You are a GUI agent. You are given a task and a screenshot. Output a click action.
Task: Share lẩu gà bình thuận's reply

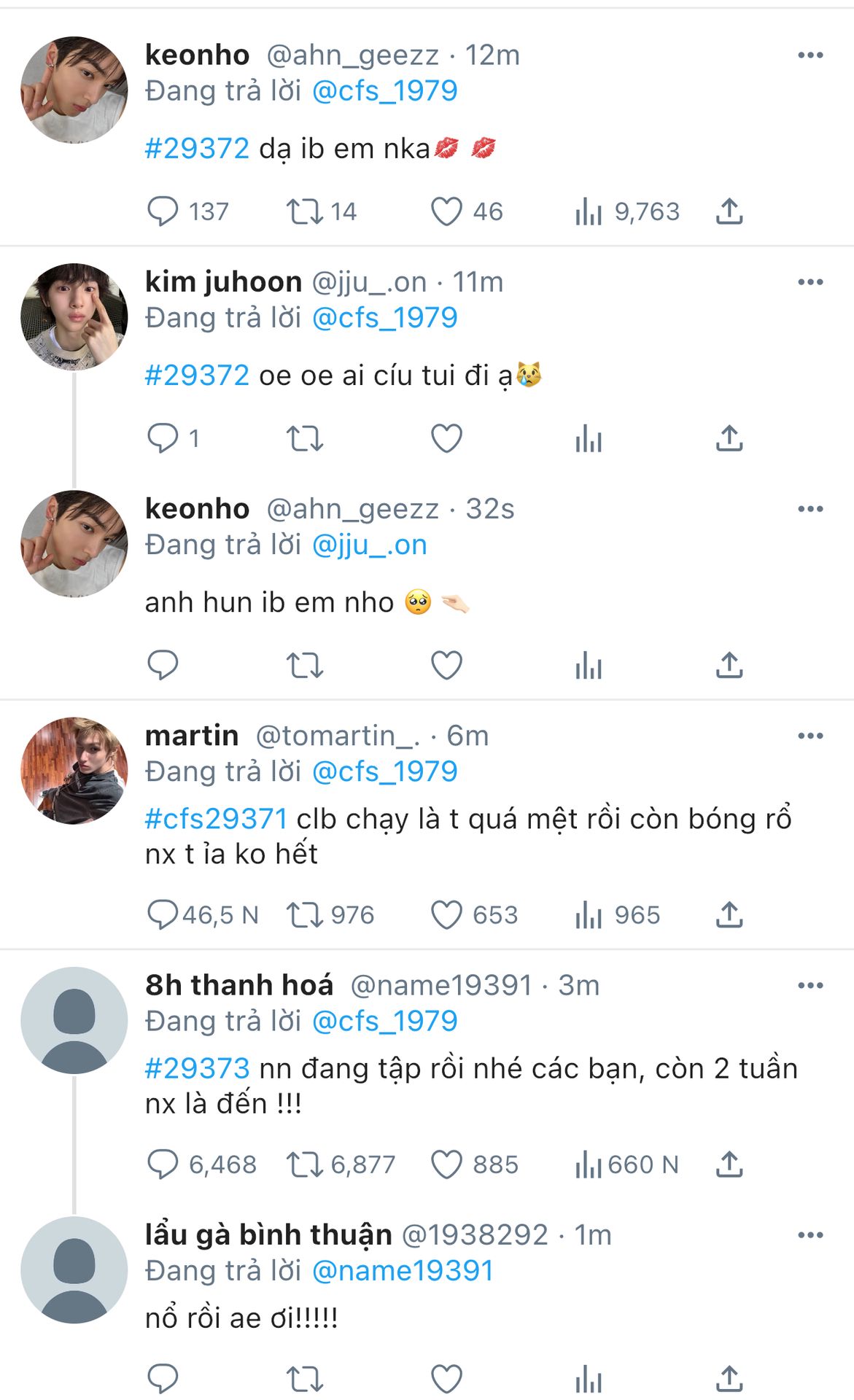729,1379
